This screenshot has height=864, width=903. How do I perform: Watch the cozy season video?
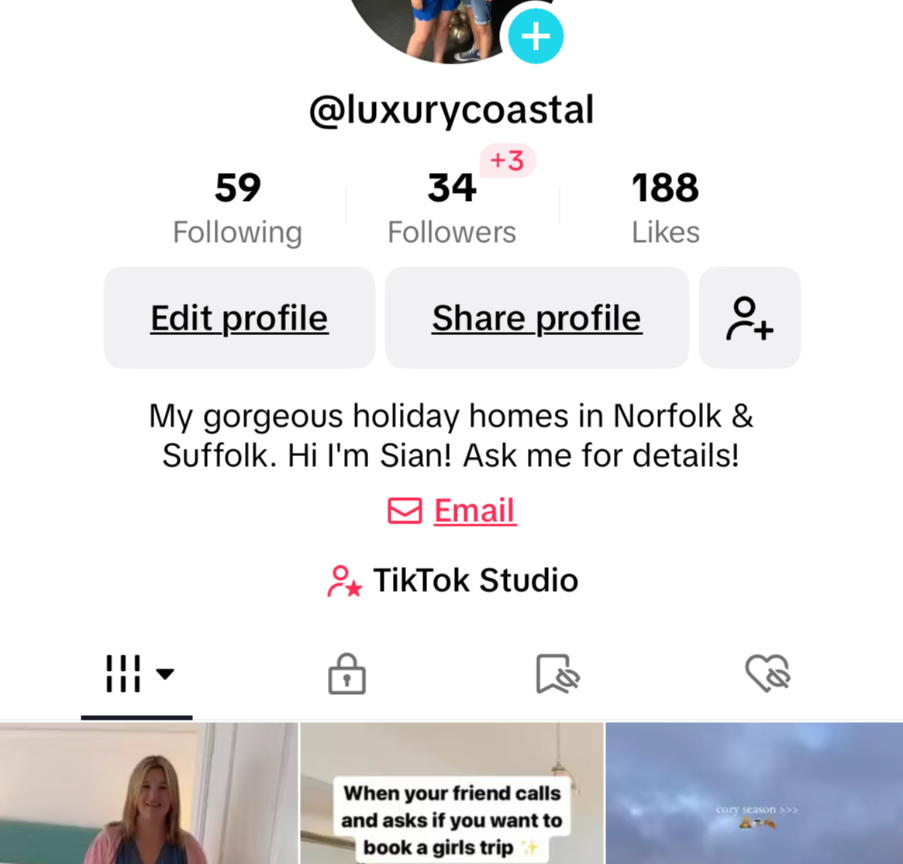(754, 794)
